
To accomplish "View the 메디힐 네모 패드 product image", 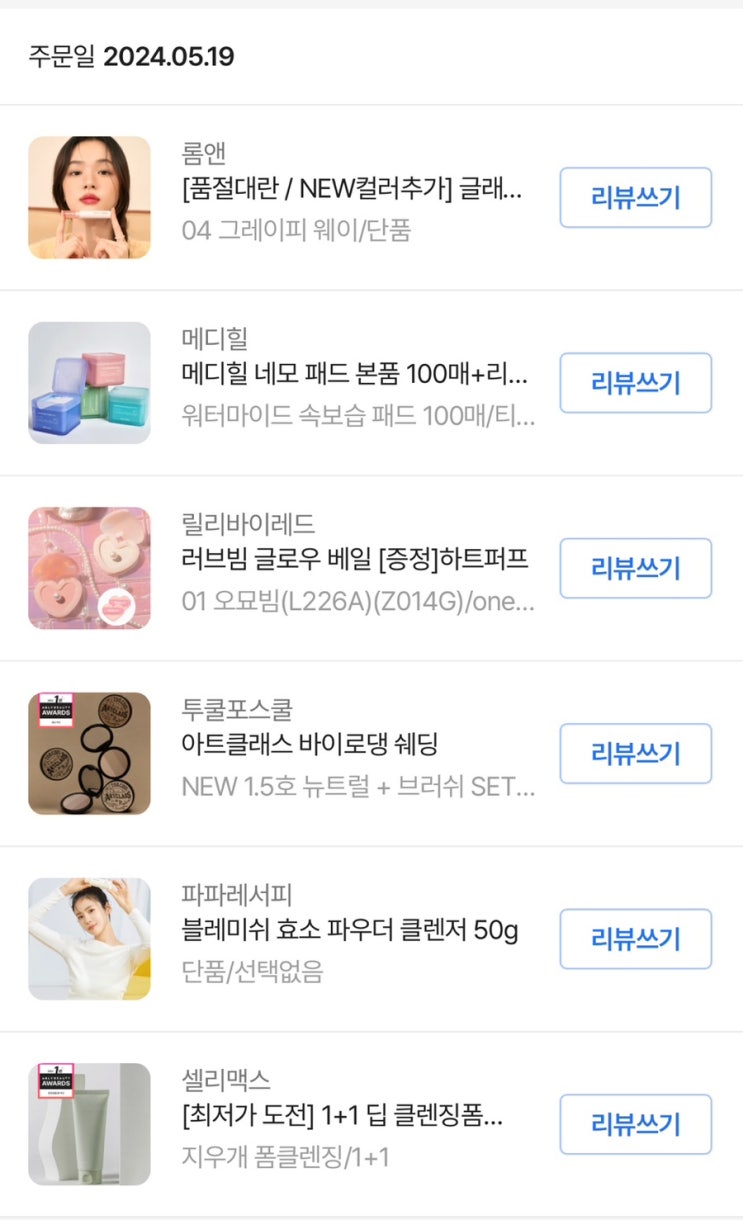I will coord(89,383).
